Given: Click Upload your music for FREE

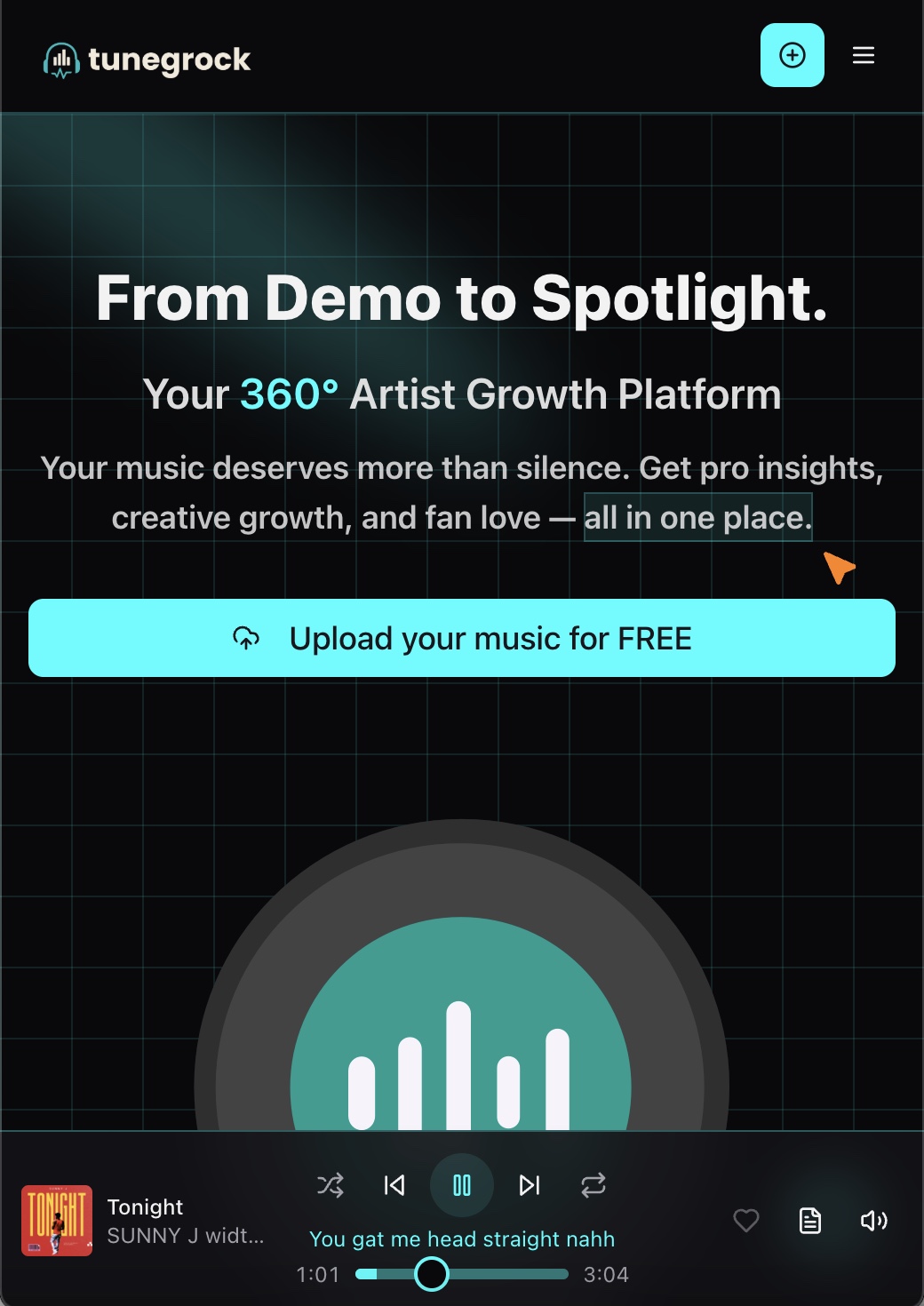Looking at the screenshot, I should pos(462,638).
